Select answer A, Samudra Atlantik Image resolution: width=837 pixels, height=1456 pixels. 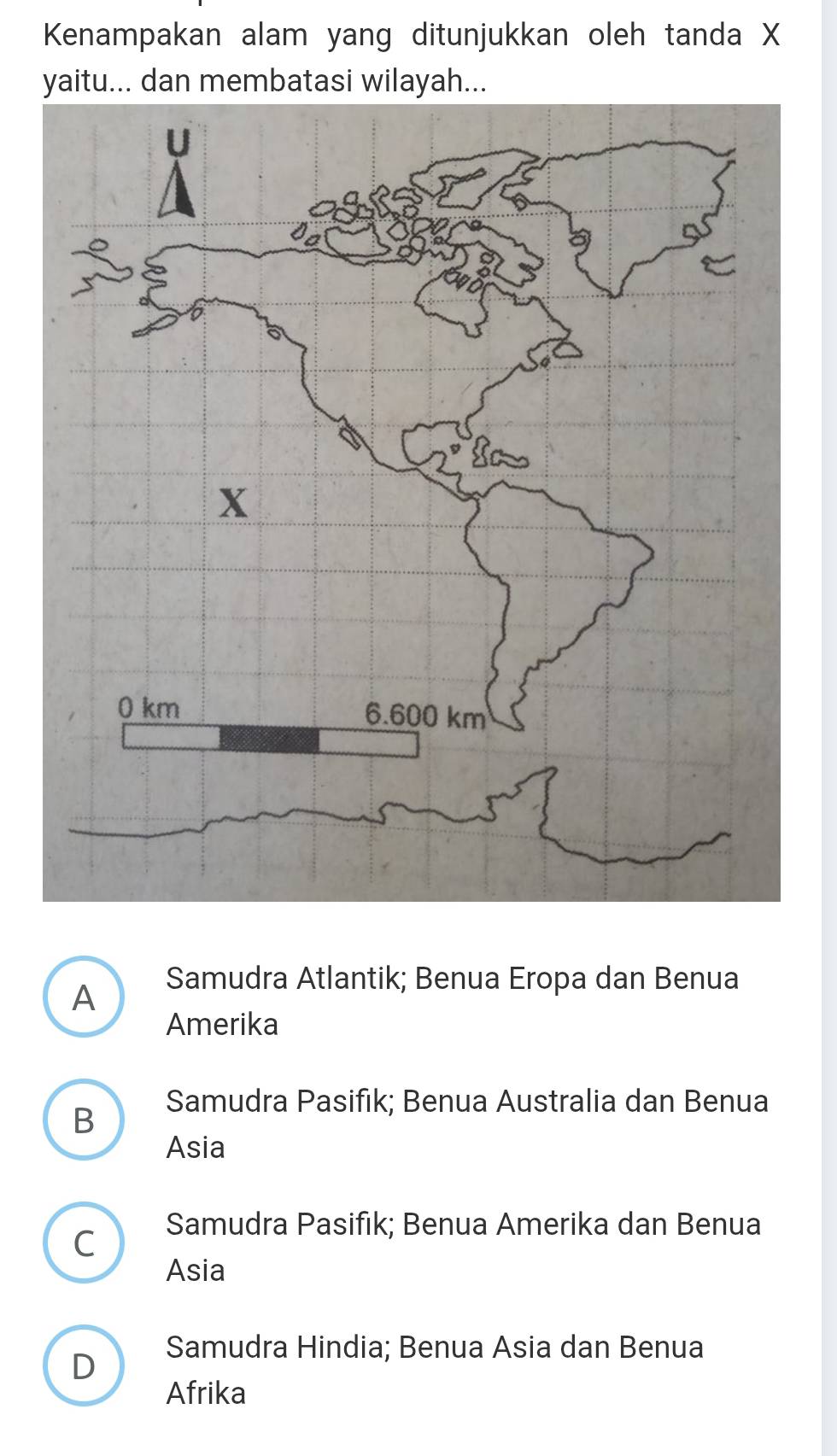83,997
